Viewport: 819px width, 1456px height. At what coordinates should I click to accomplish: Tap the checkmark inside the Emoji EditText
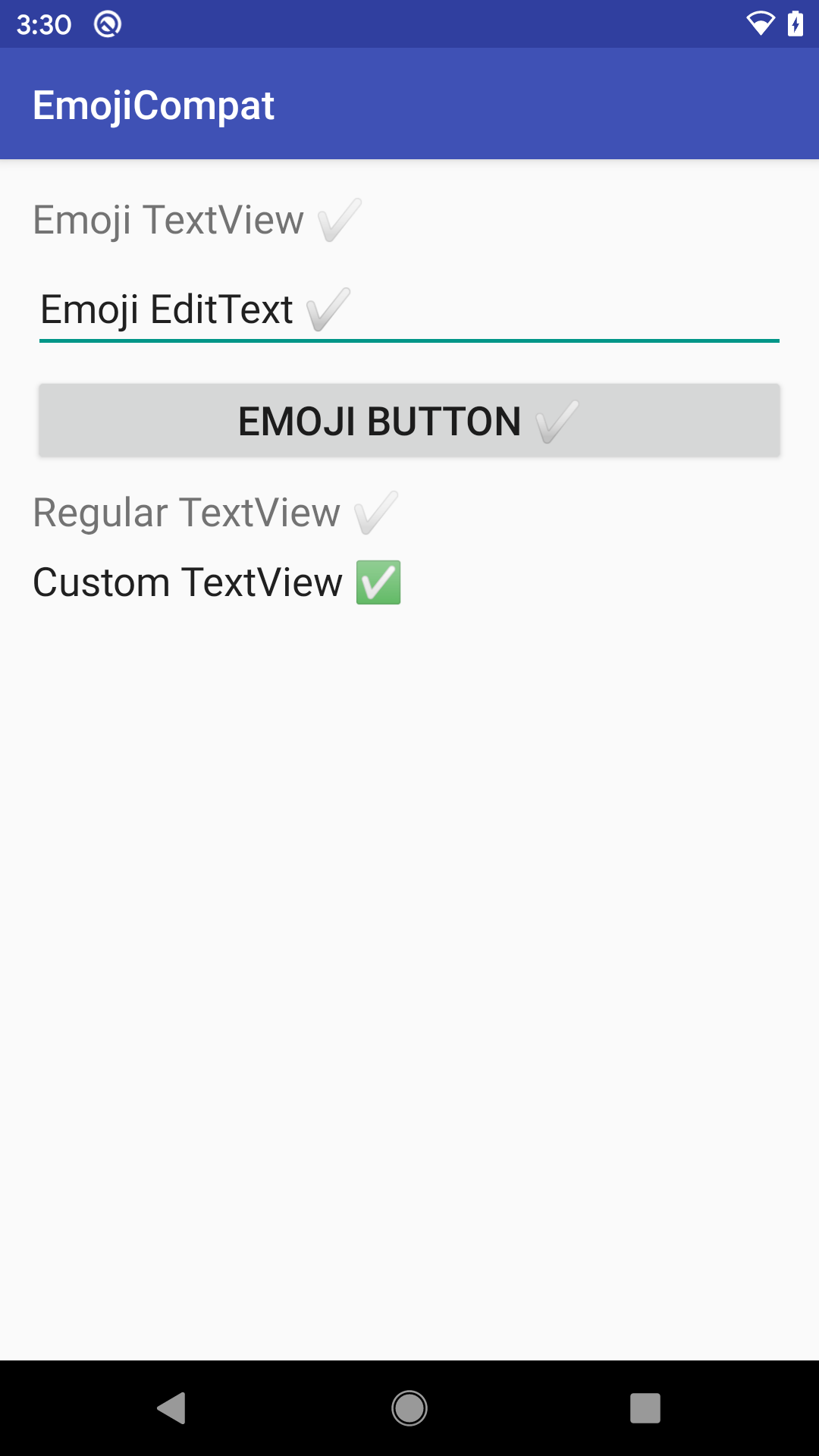tap(330, 309)
